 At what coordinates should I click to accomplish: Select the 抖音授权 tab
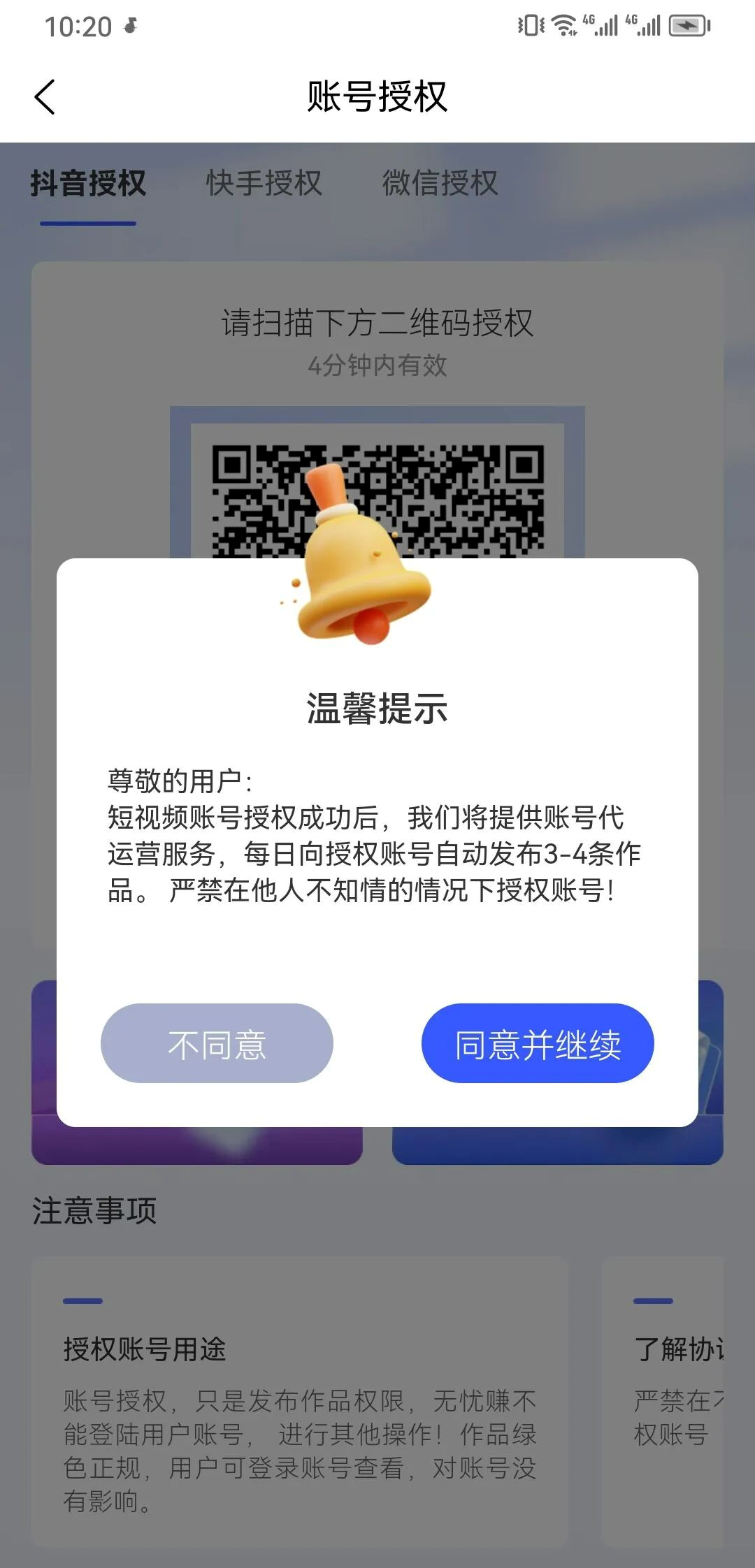[88, 183]
